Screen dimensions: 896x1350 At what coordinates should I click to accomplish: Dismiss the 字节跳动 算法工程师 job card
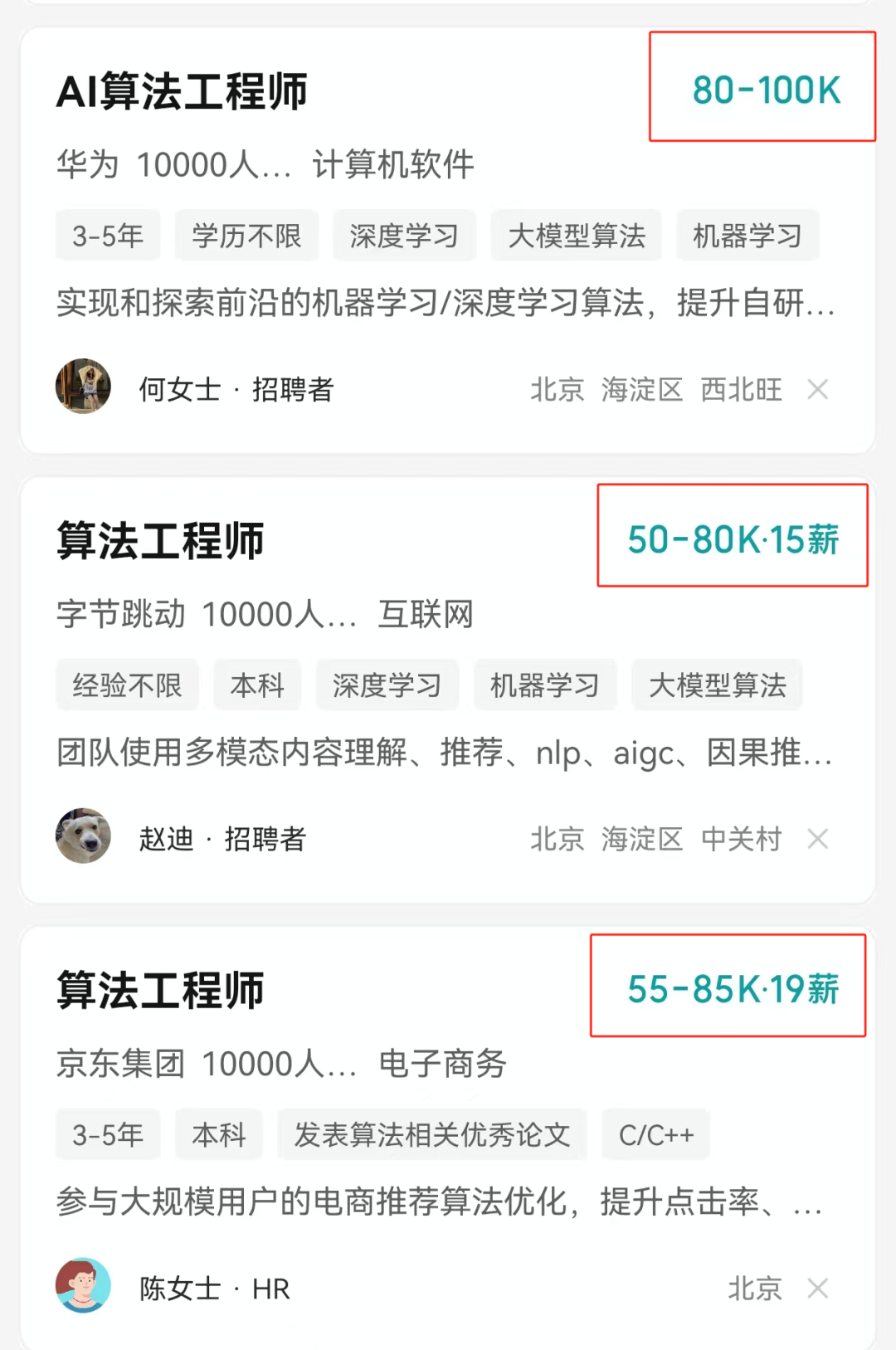(818, 839)
